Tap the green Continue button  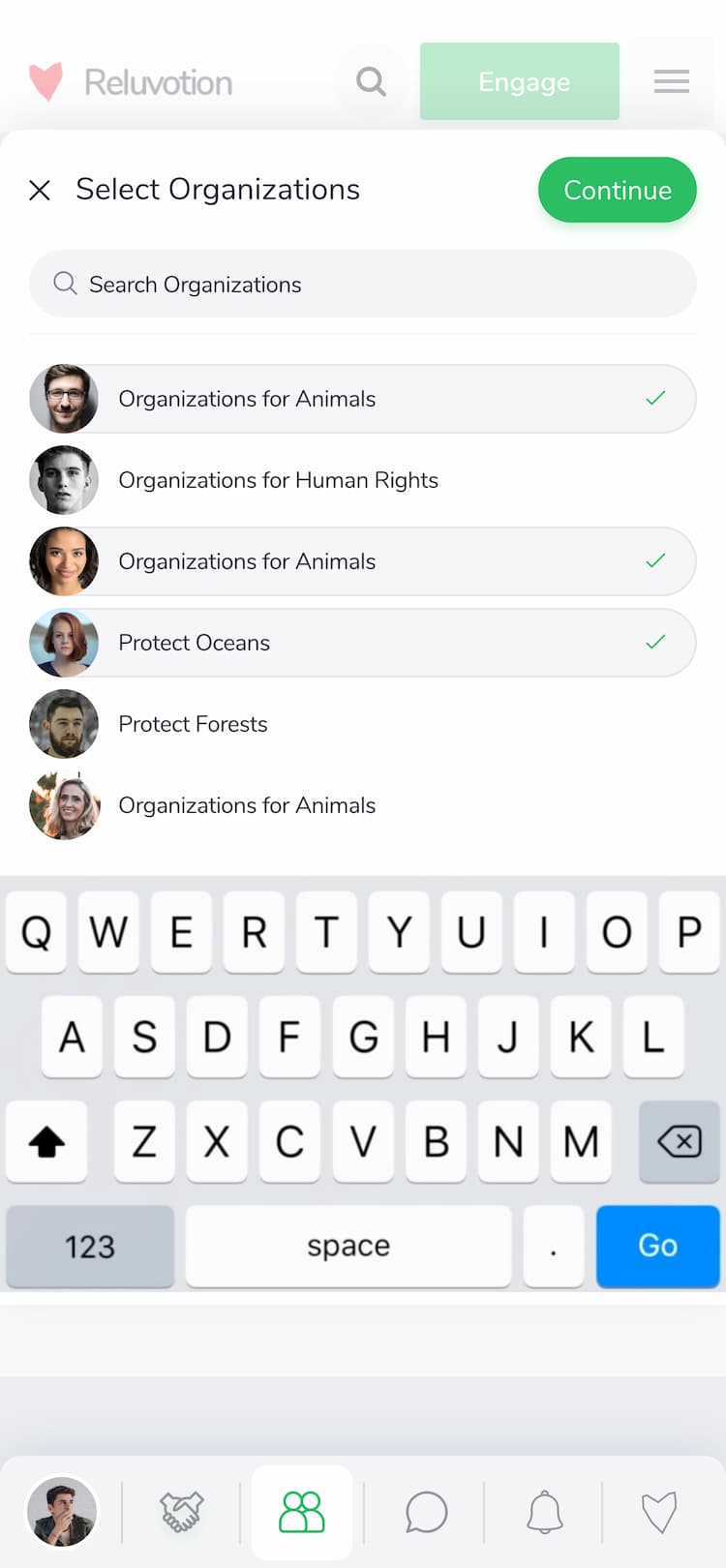(617, 190)
